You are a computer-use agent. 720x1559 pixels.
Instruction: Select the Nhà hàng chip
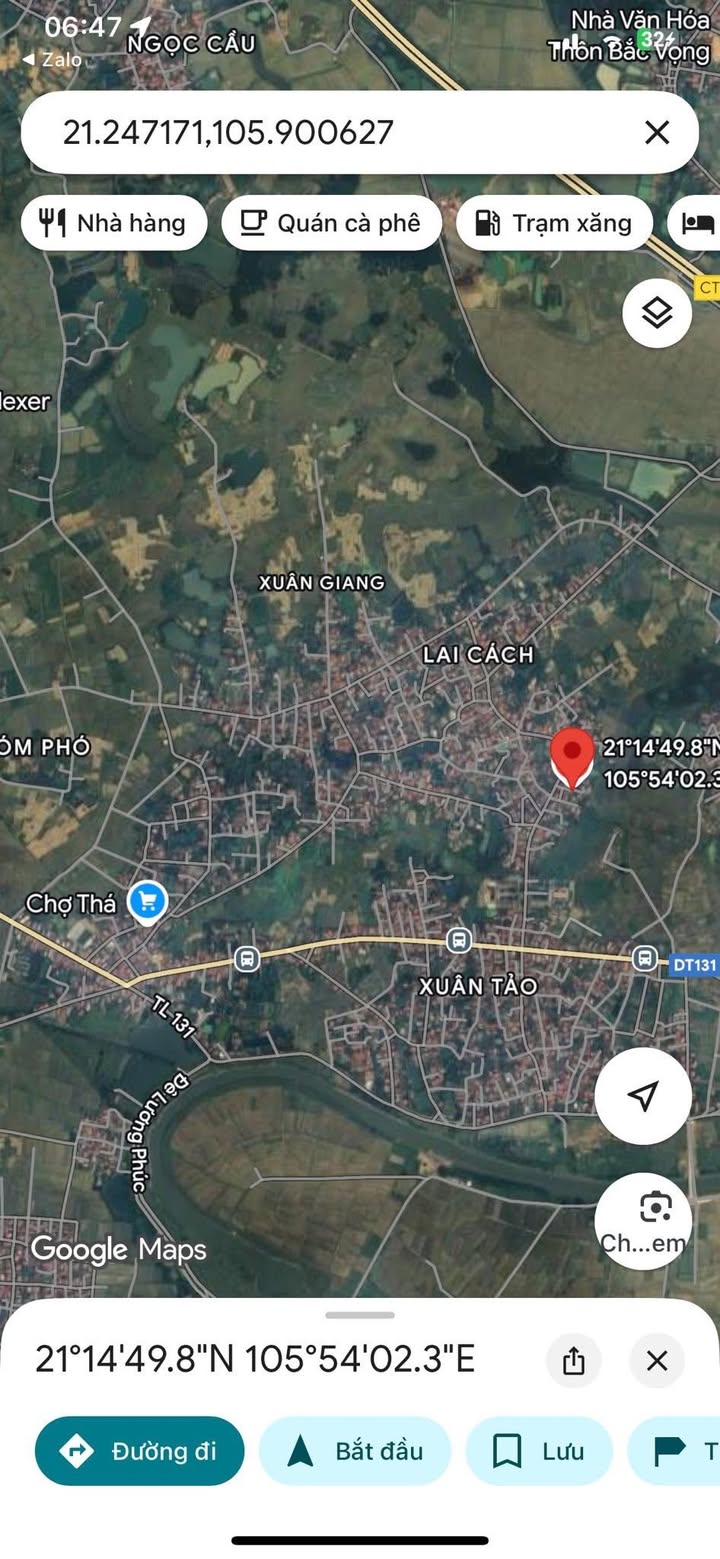[x=114, y=222]
